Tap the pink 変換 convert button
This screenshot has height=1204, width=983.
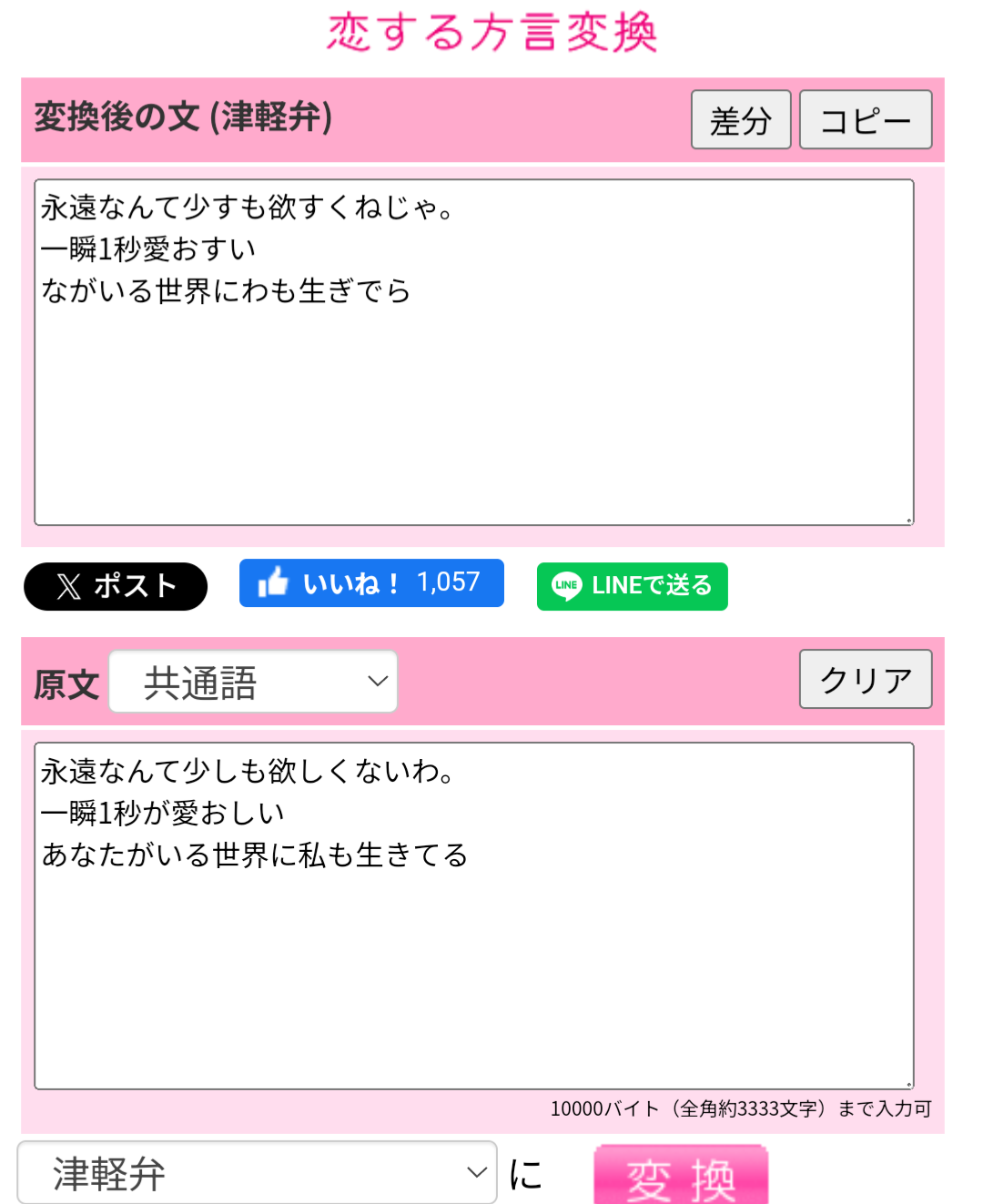681,1177
